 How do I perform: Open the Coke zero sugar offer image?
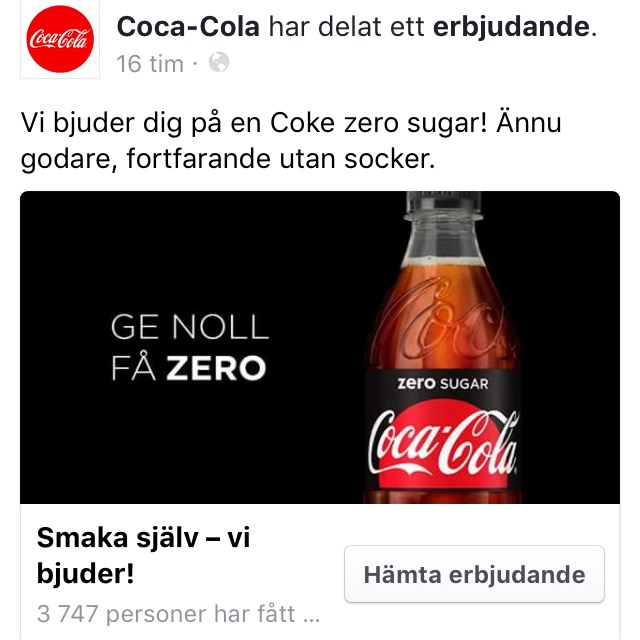point(320,347)
